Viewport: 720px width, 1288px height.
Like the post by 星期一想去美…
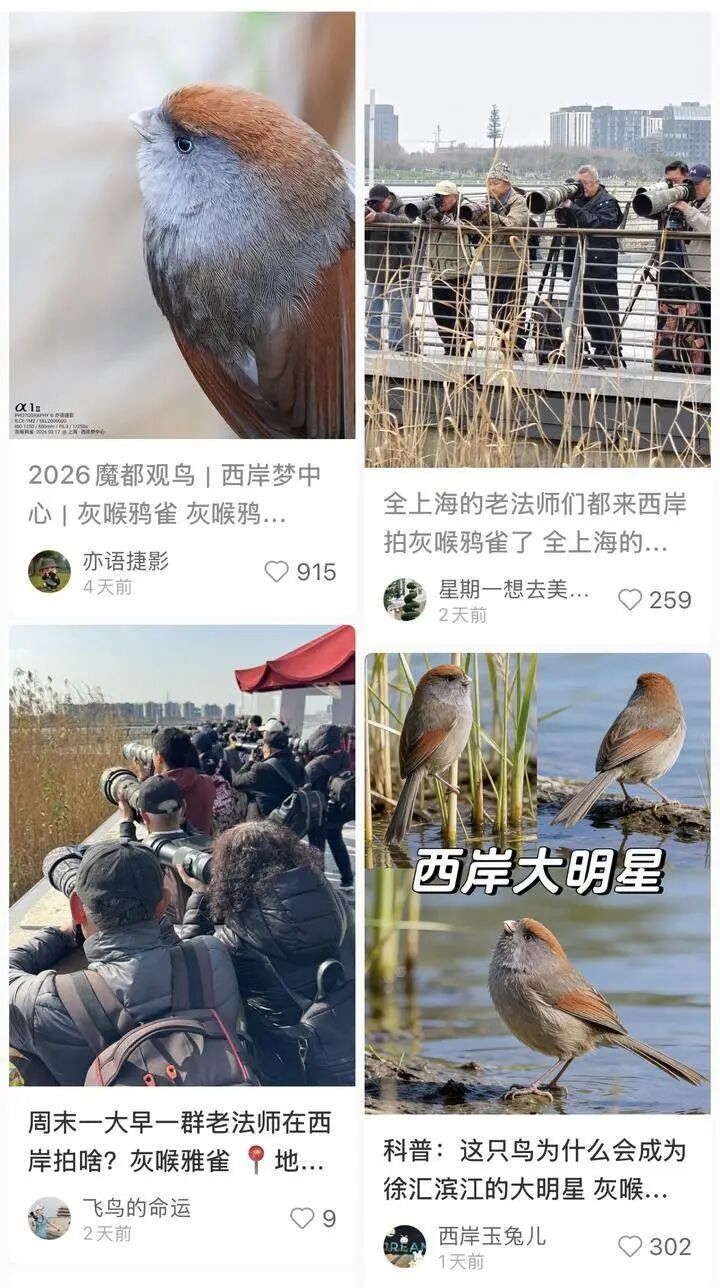click(x=630, y=599)
